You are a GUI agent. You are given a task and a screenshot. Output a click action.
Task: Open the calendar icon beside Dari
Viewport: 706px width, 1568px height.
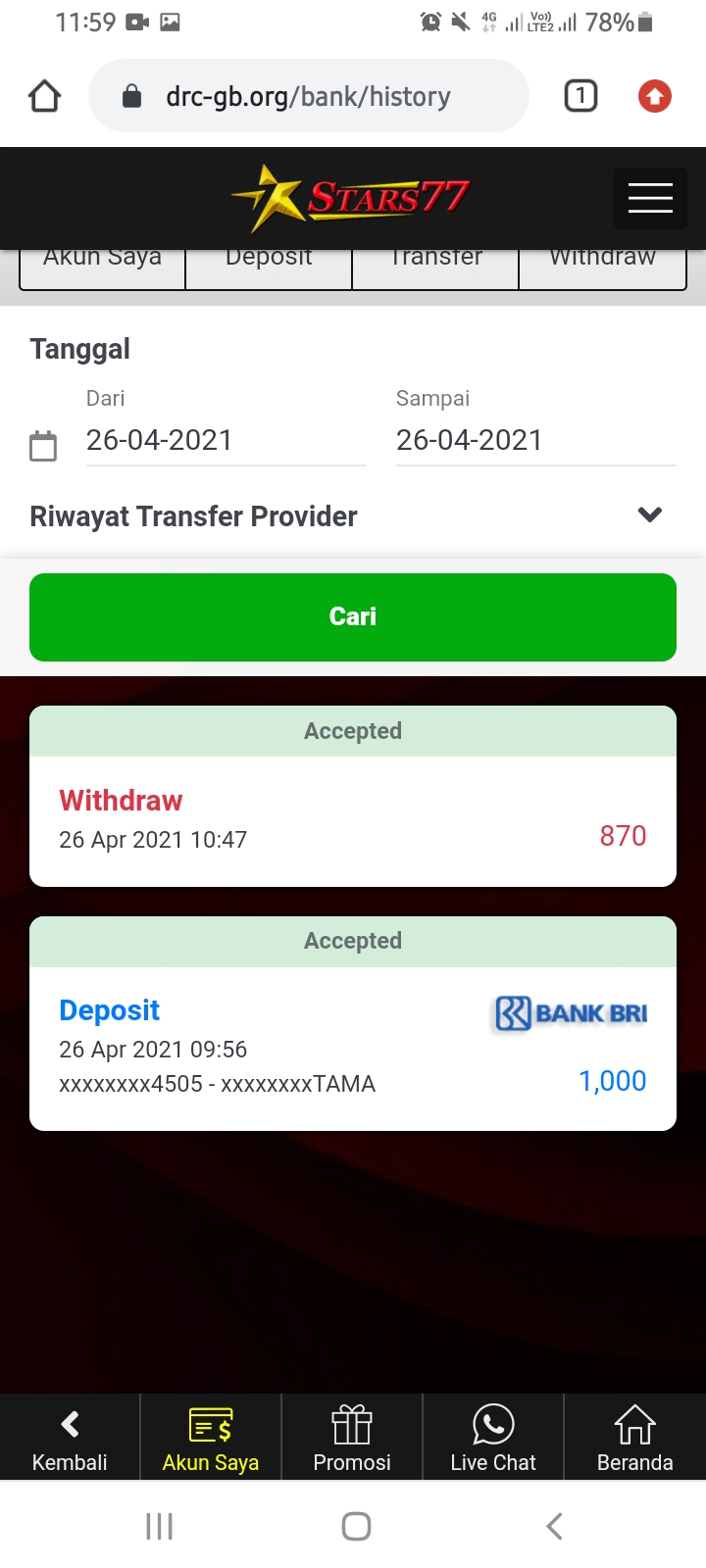43,446
